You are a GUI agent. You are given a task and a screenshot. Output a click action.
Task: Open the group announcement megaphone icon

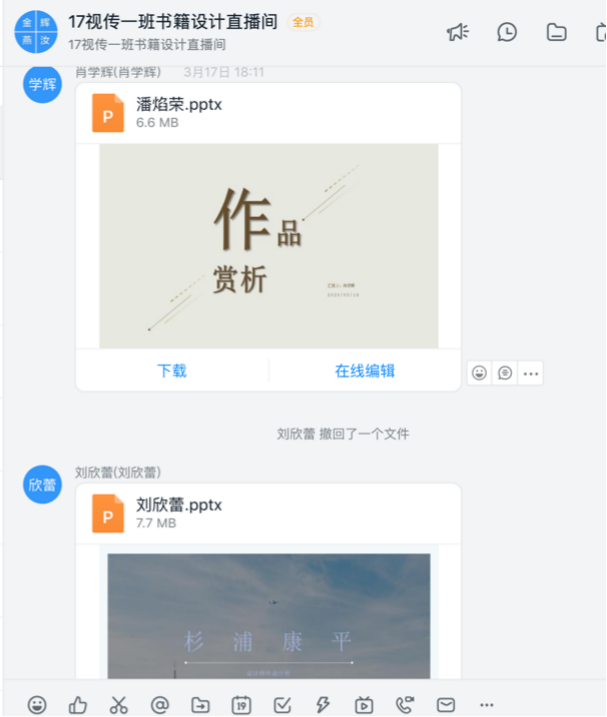click(x=458, y=32)
